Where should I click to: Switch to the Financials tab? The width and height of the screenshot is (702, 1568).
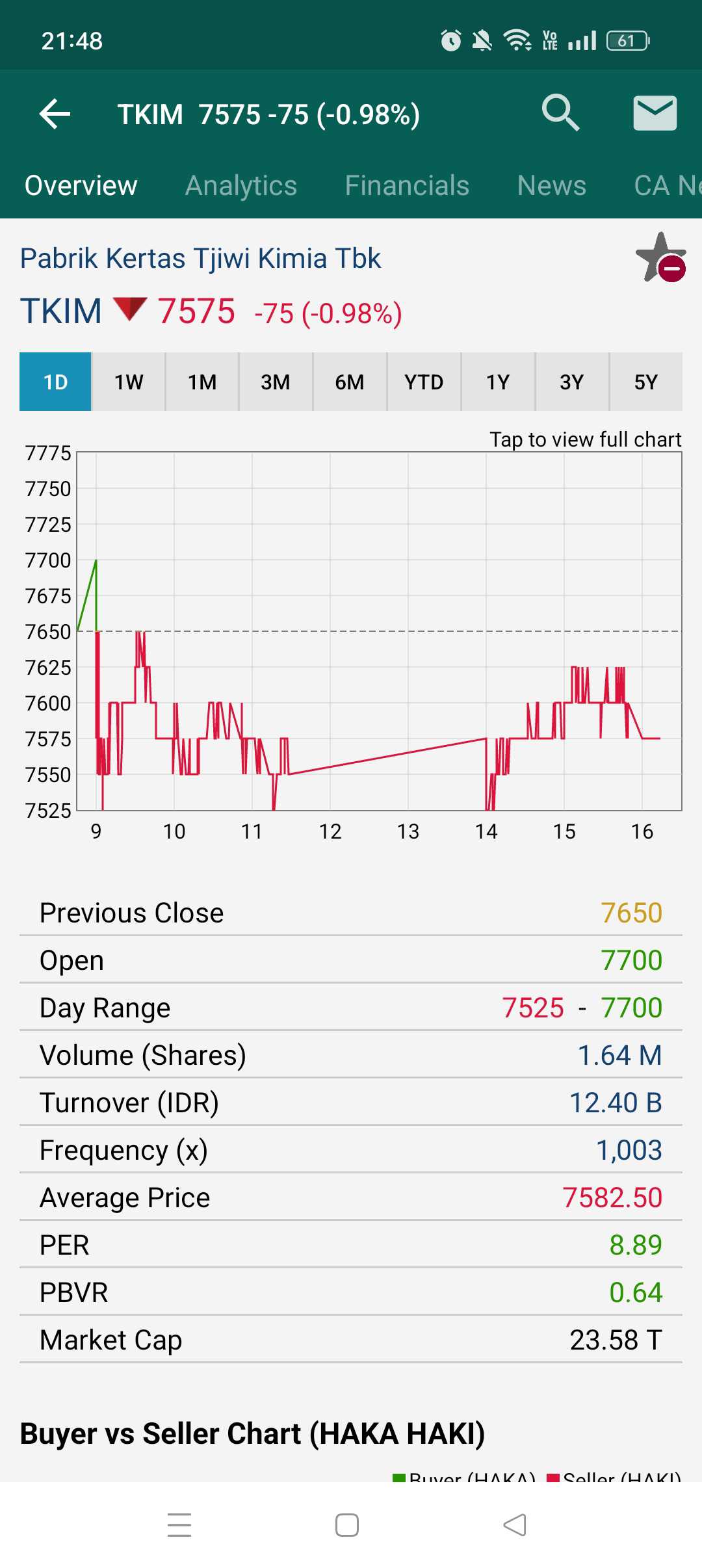[x=407, y=186]
